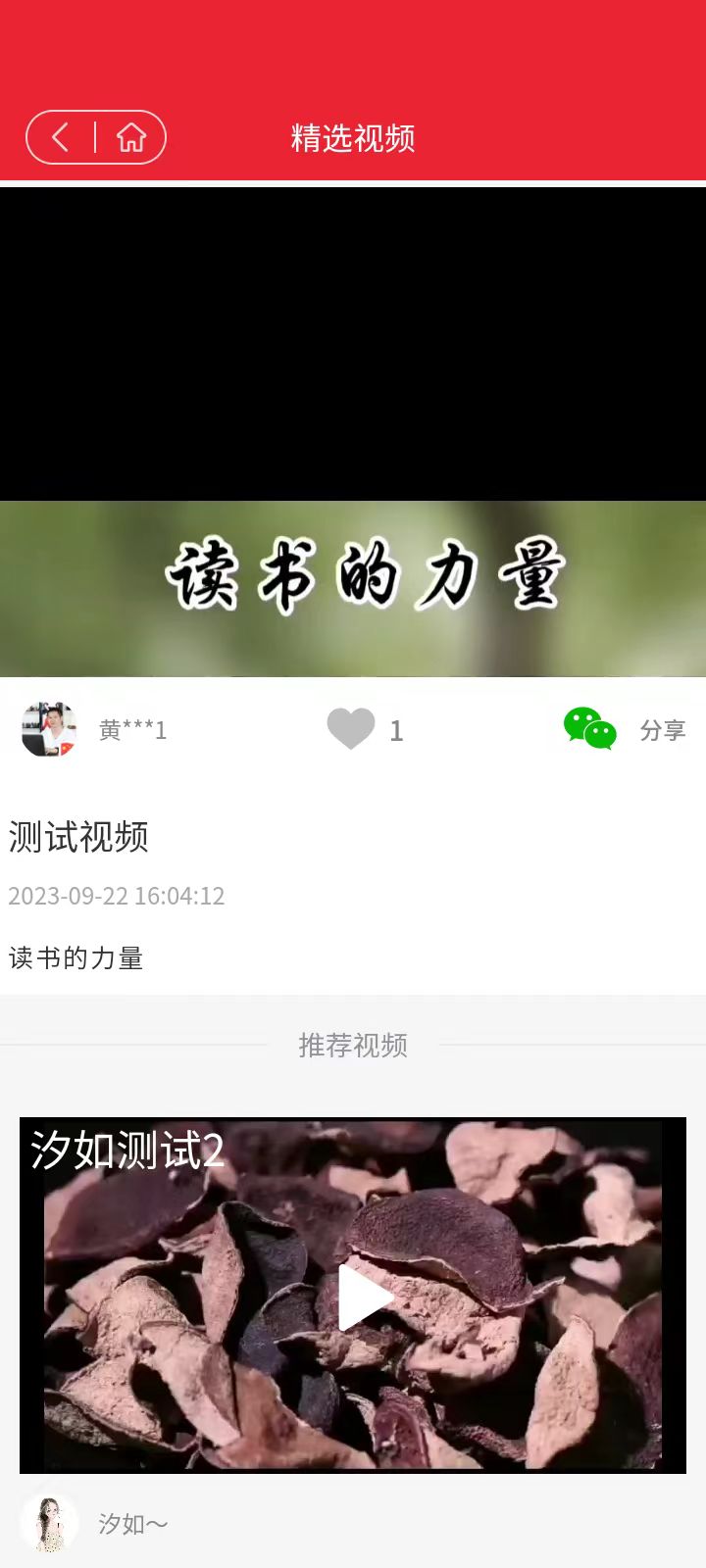Share the video via the WeChat icon
The width and height of the screenshot is (706, 1568).
pos(590,729)
